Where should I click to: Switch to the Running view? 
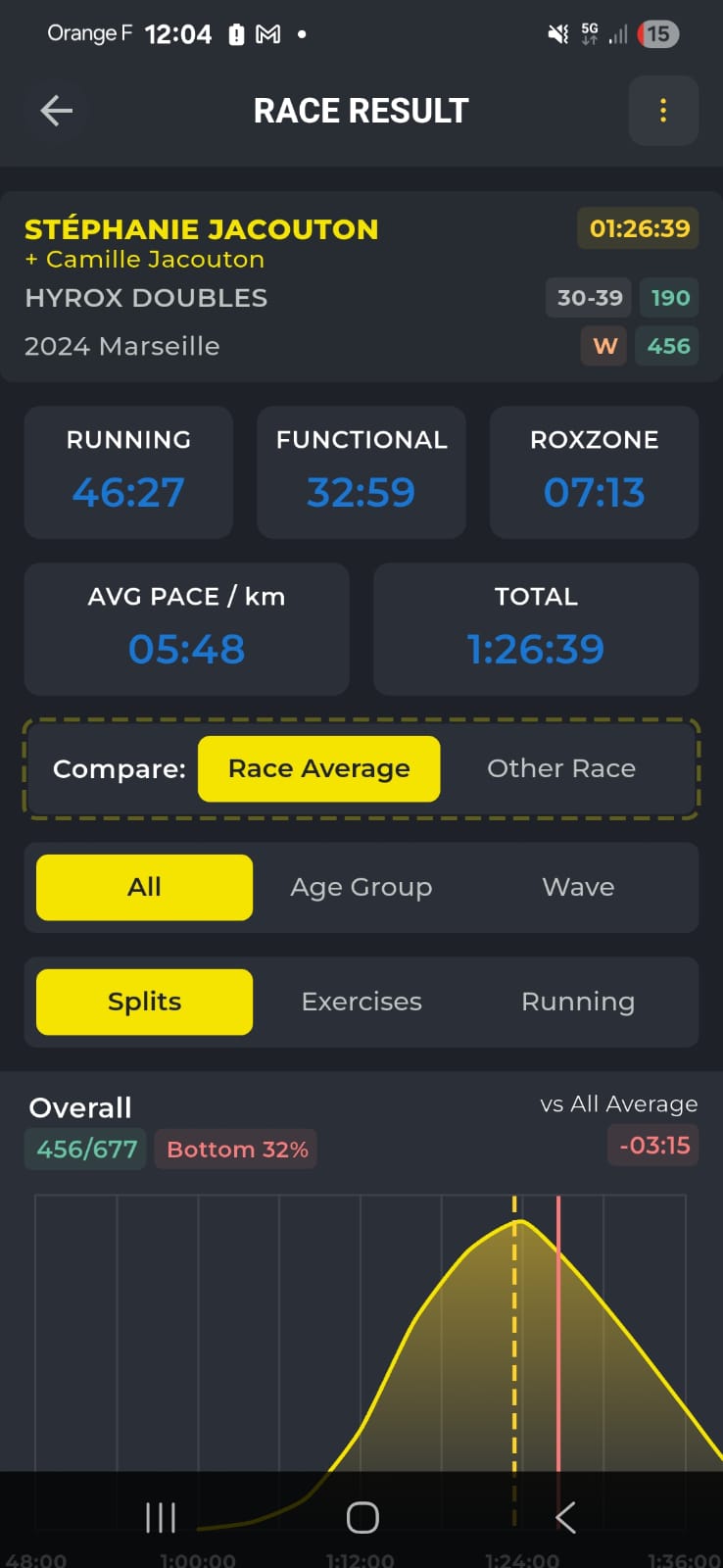[x=578, y=1002]
